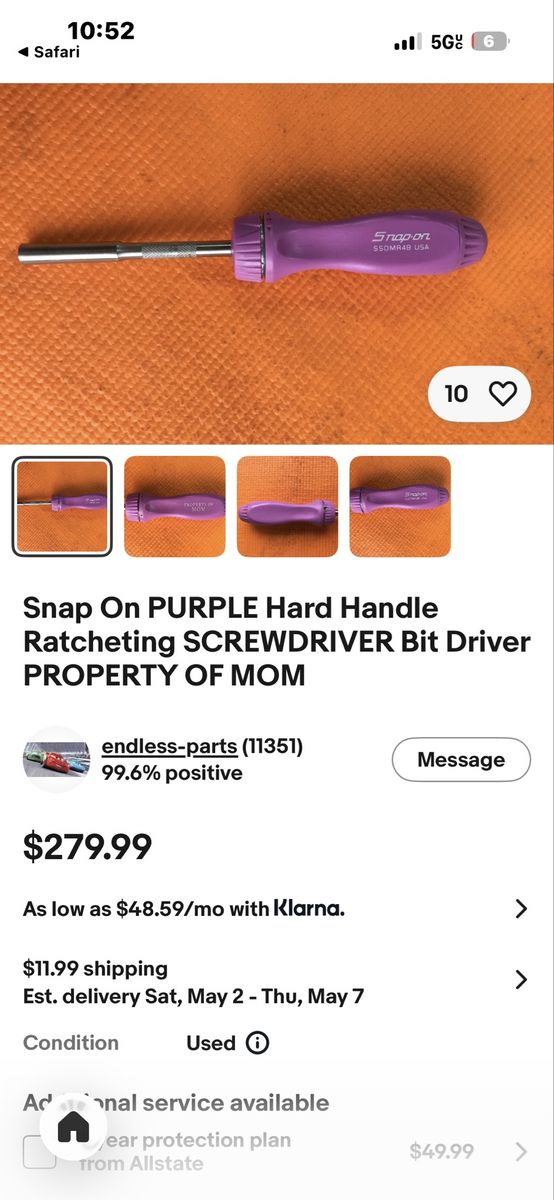This screenshot has width=554, height=1200.
Task: Tick the Allstate protection plan checkbox
Action: tap(40, 1152)
